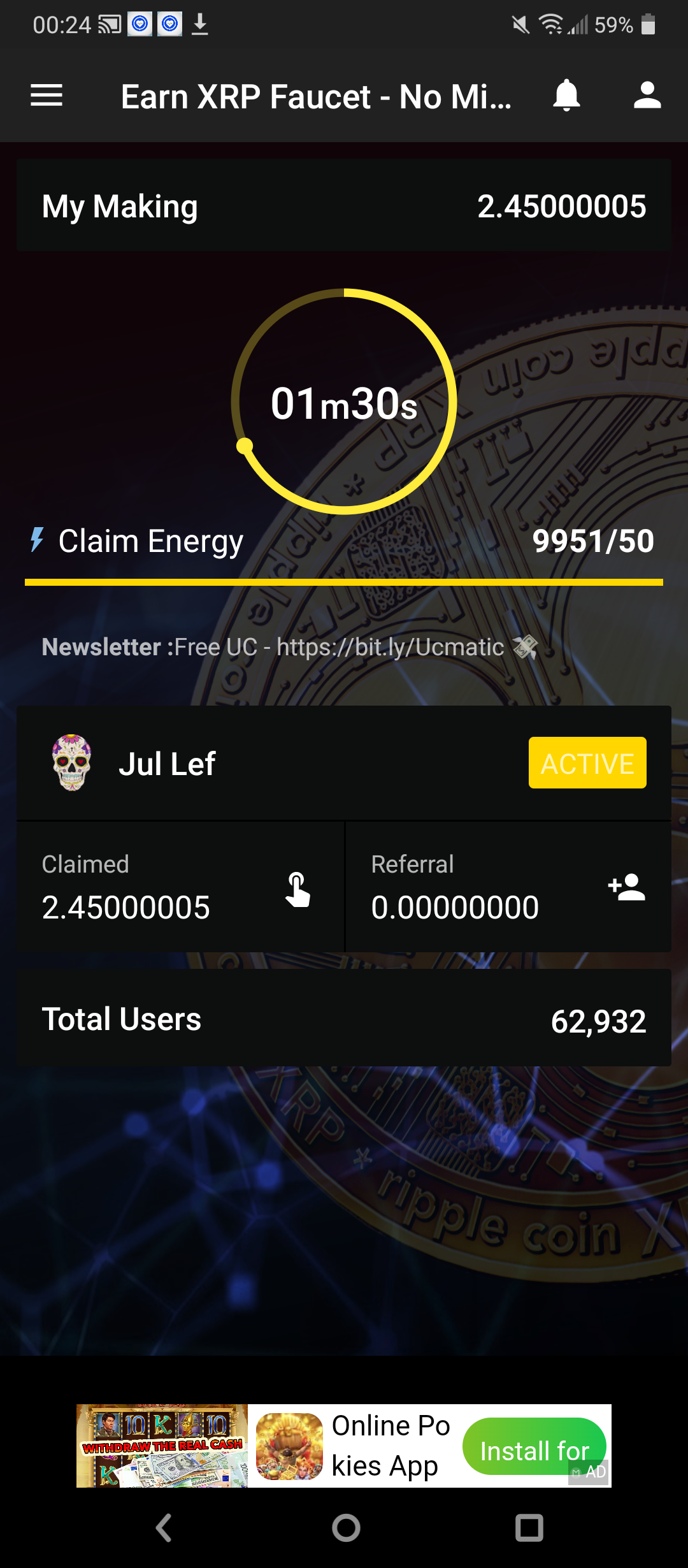Open the user profile icon

[x=647, y=96]
